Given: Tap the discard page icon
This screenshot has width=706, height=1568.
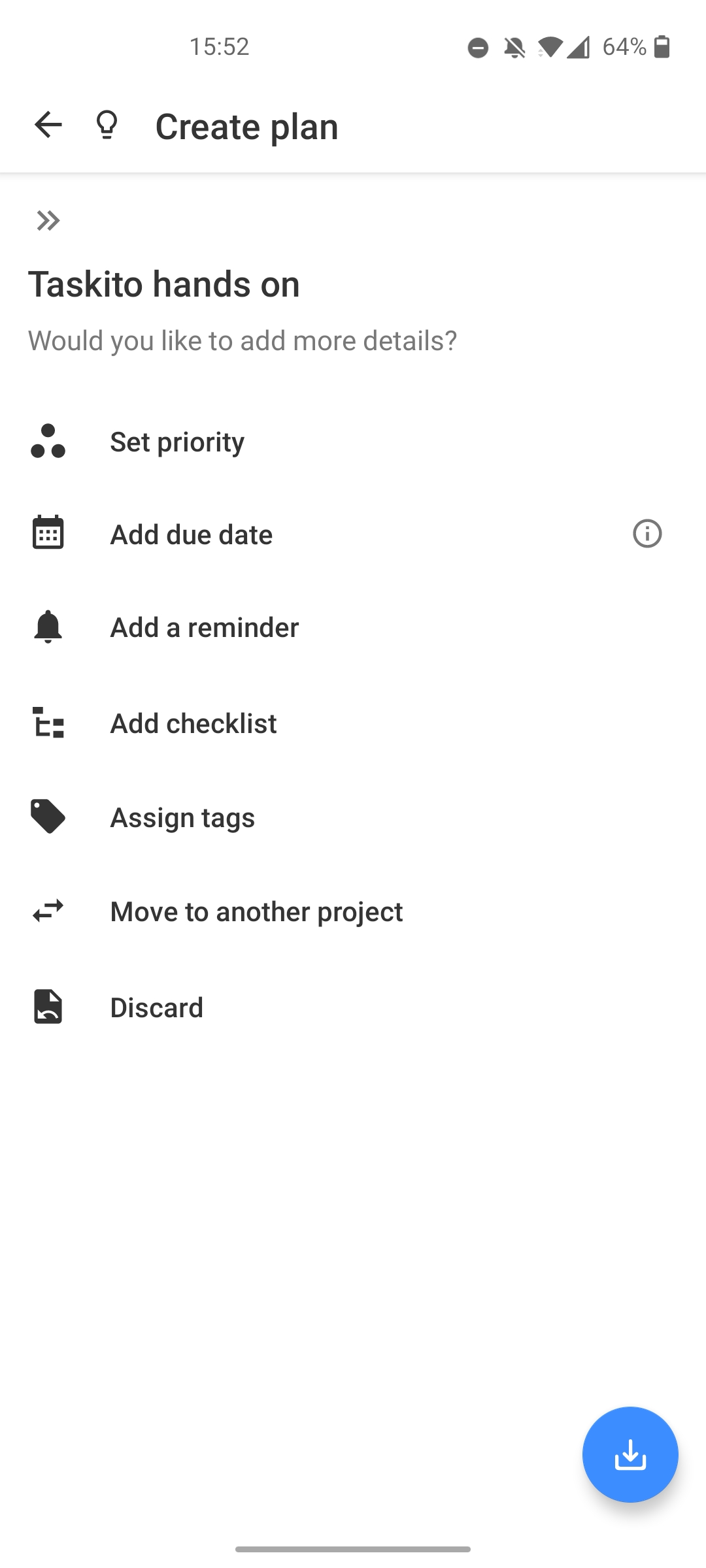Looking at the screenshot, I should (x=47, y=1006).
